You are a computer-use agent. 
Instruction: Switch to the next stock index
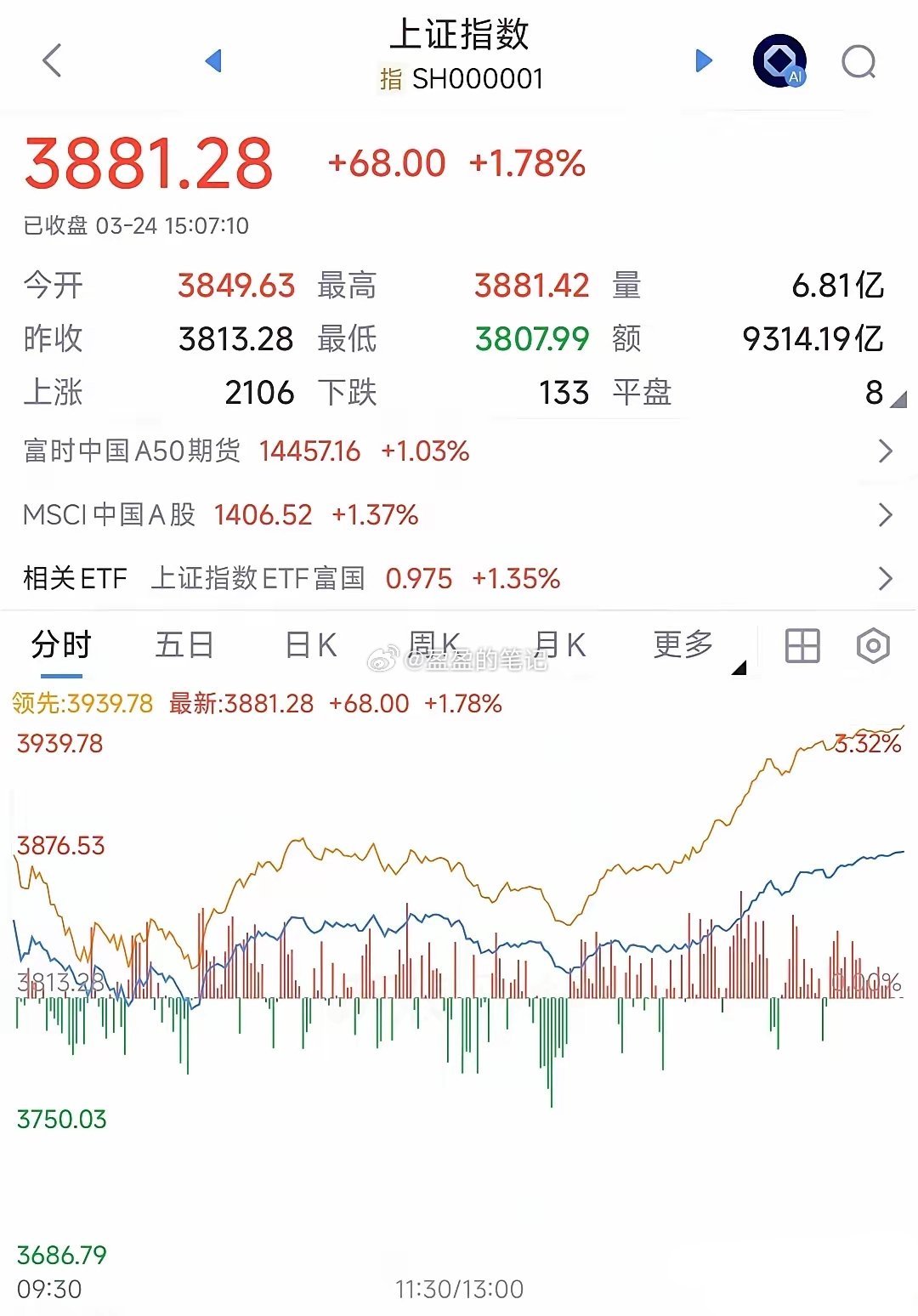(704, 61)
